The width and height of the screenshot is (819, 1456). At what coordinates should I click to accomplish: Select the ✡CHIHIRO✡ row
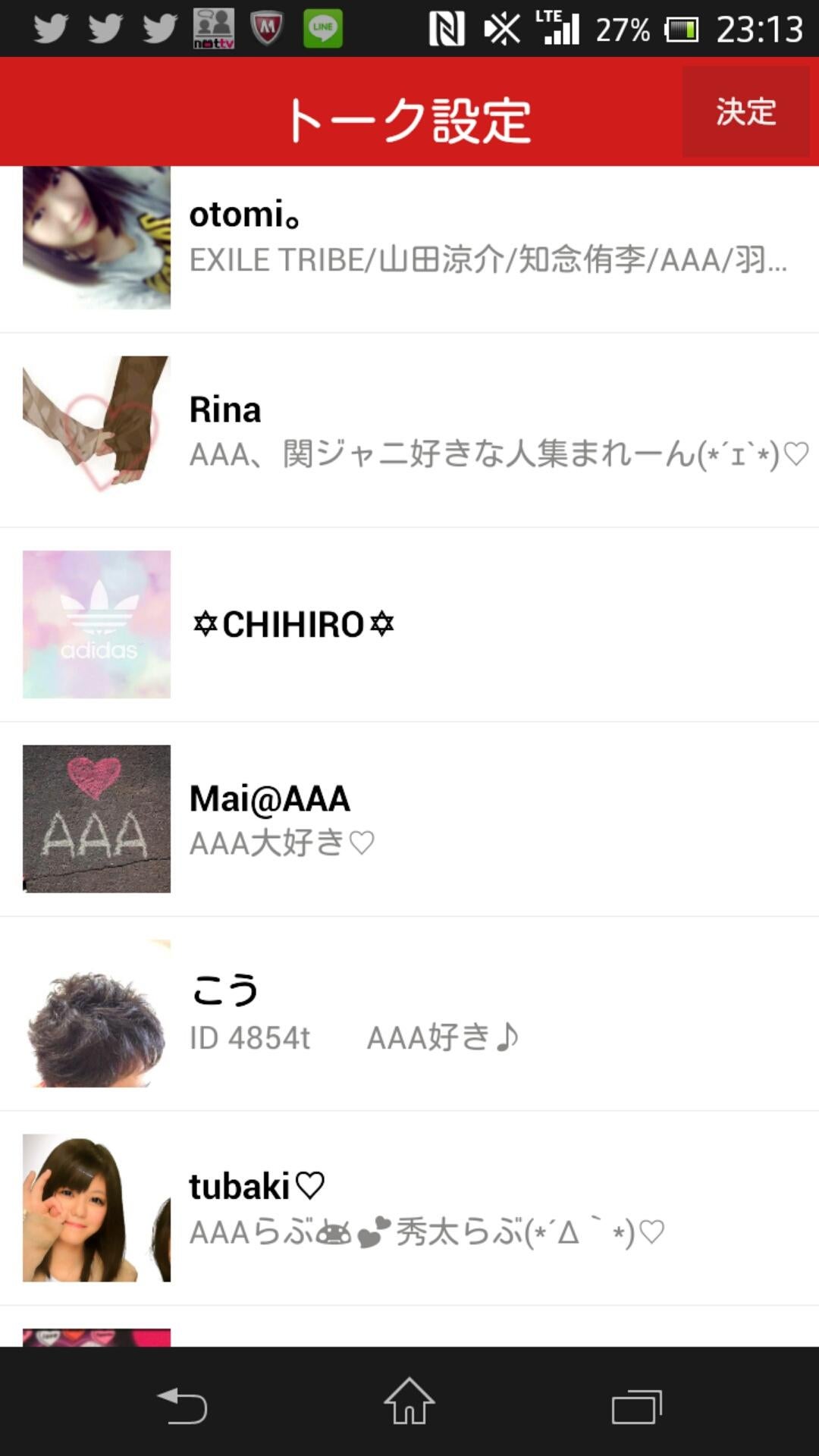409,624
